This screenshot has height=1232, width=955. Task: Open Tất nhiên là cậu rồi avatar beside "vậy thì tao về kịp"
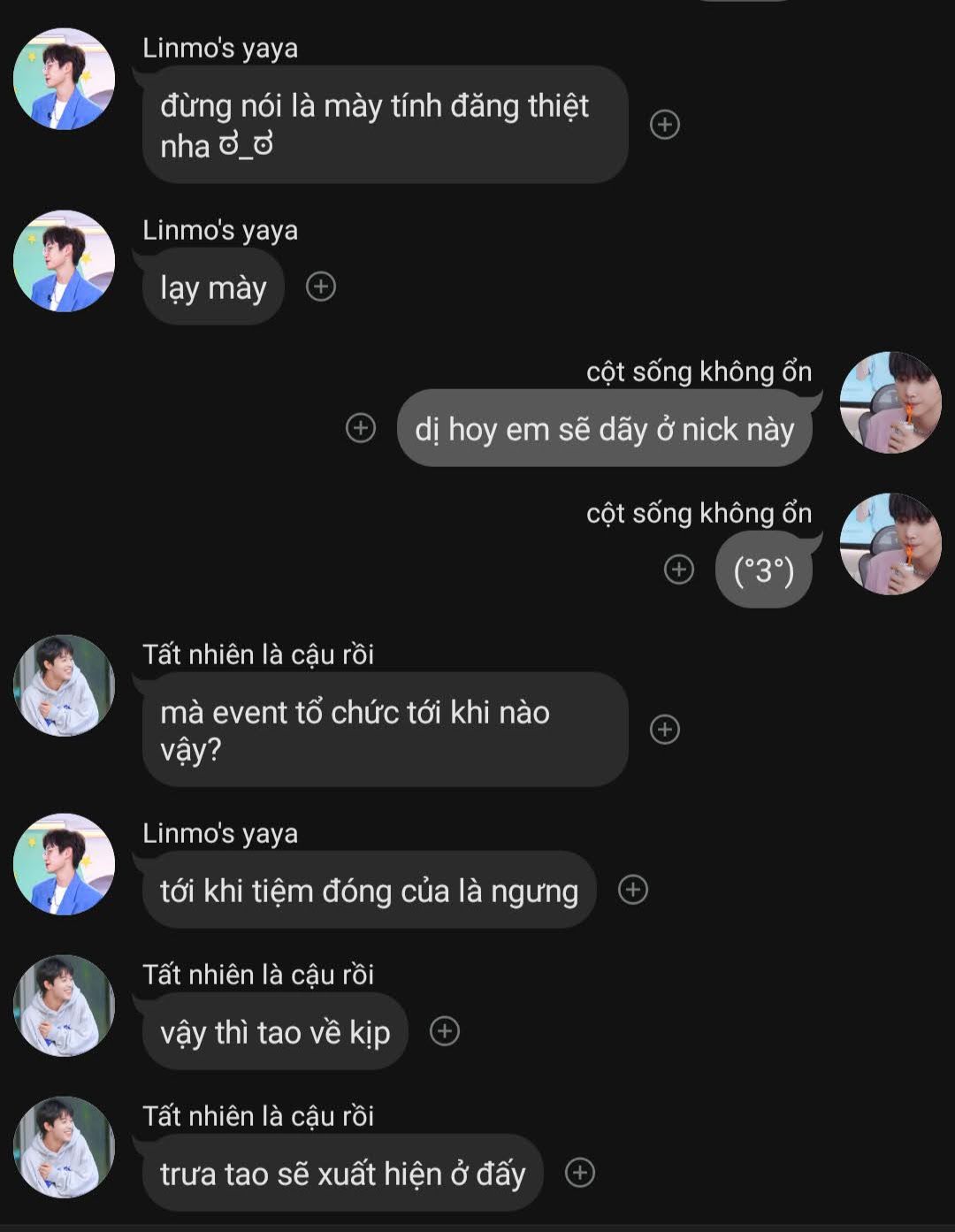click(x=64, y=1006)
